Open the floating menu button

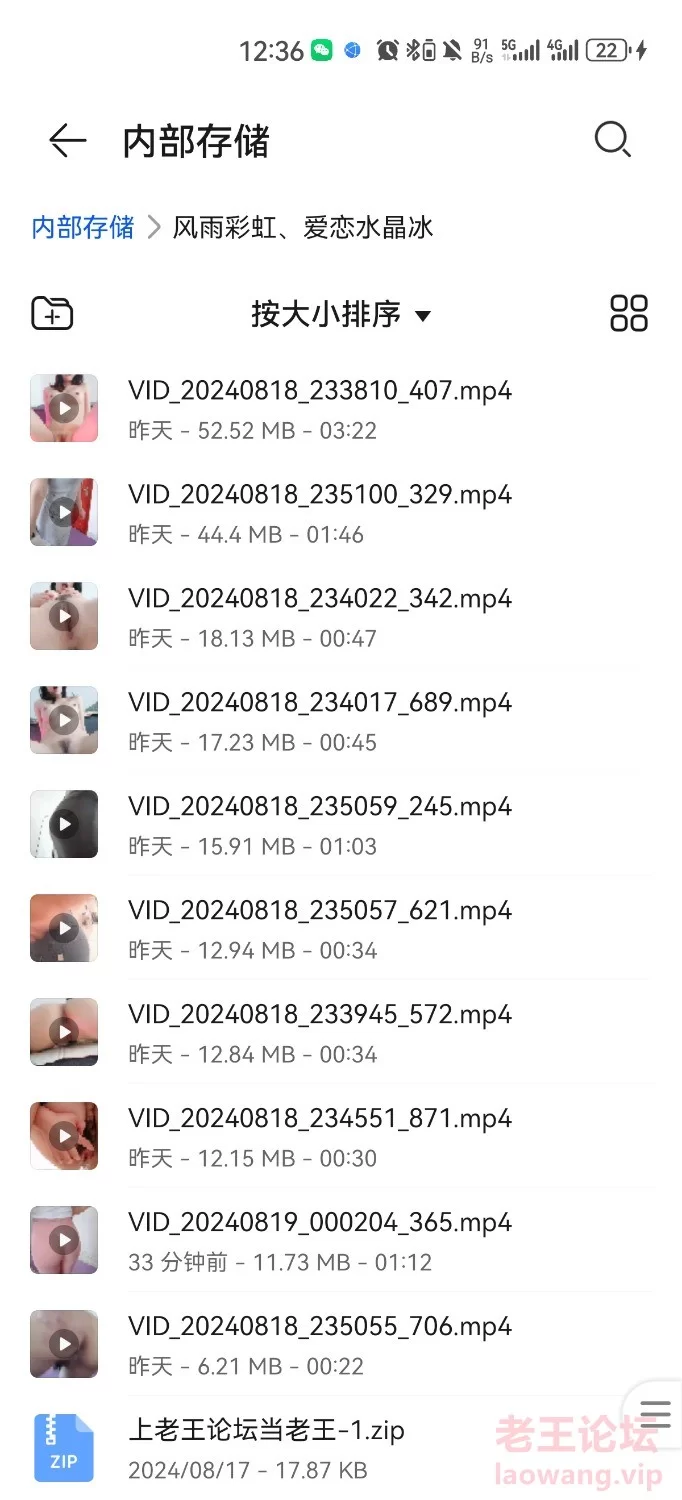pos(655,1414)
